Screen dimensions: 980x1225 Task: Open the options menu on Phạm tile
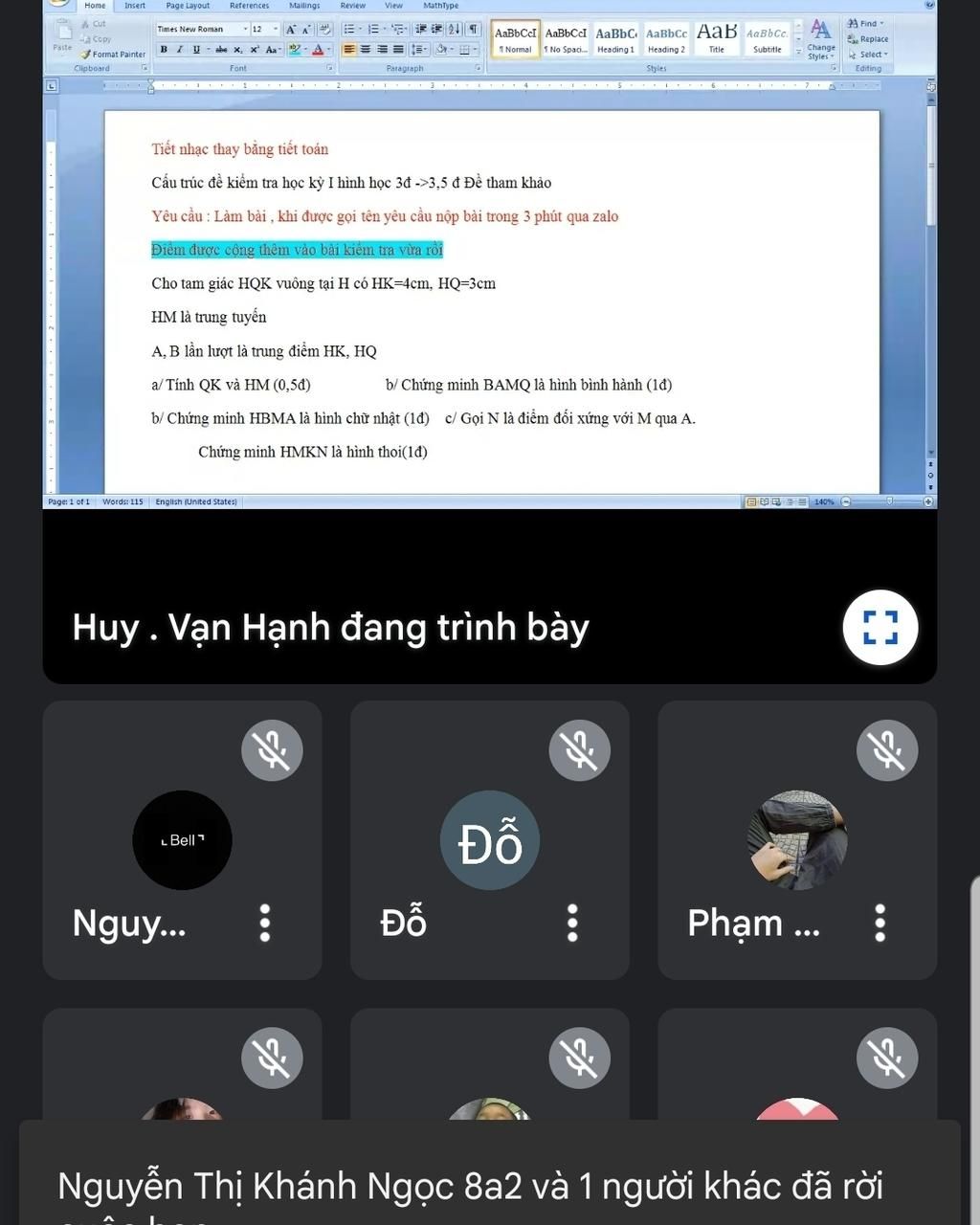[x=880, y=923]
